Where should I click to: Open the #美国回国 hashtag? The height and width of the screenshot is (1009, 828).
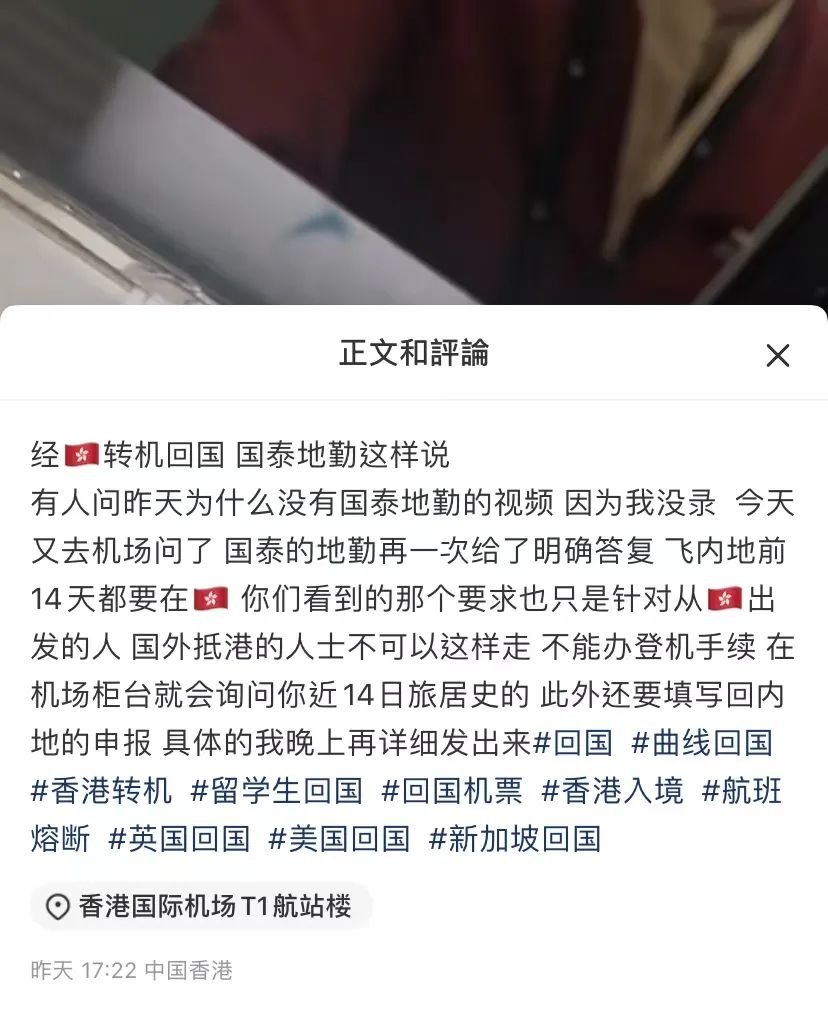[339, 838]
